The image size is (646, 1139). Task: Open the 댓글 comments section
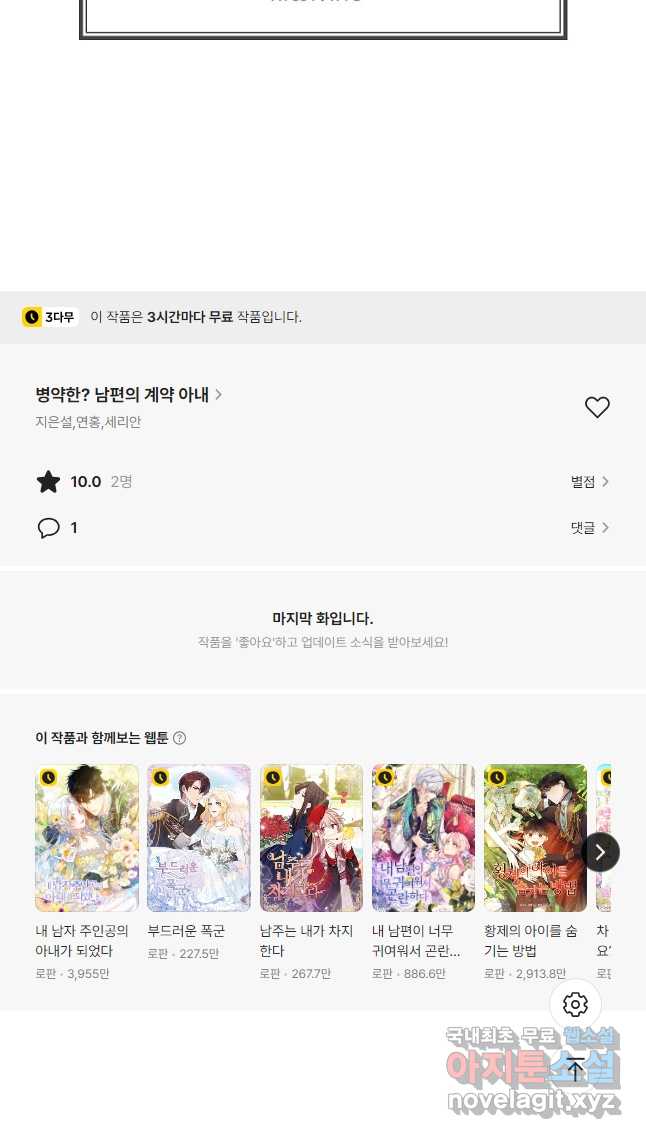(x=589, y=528)
